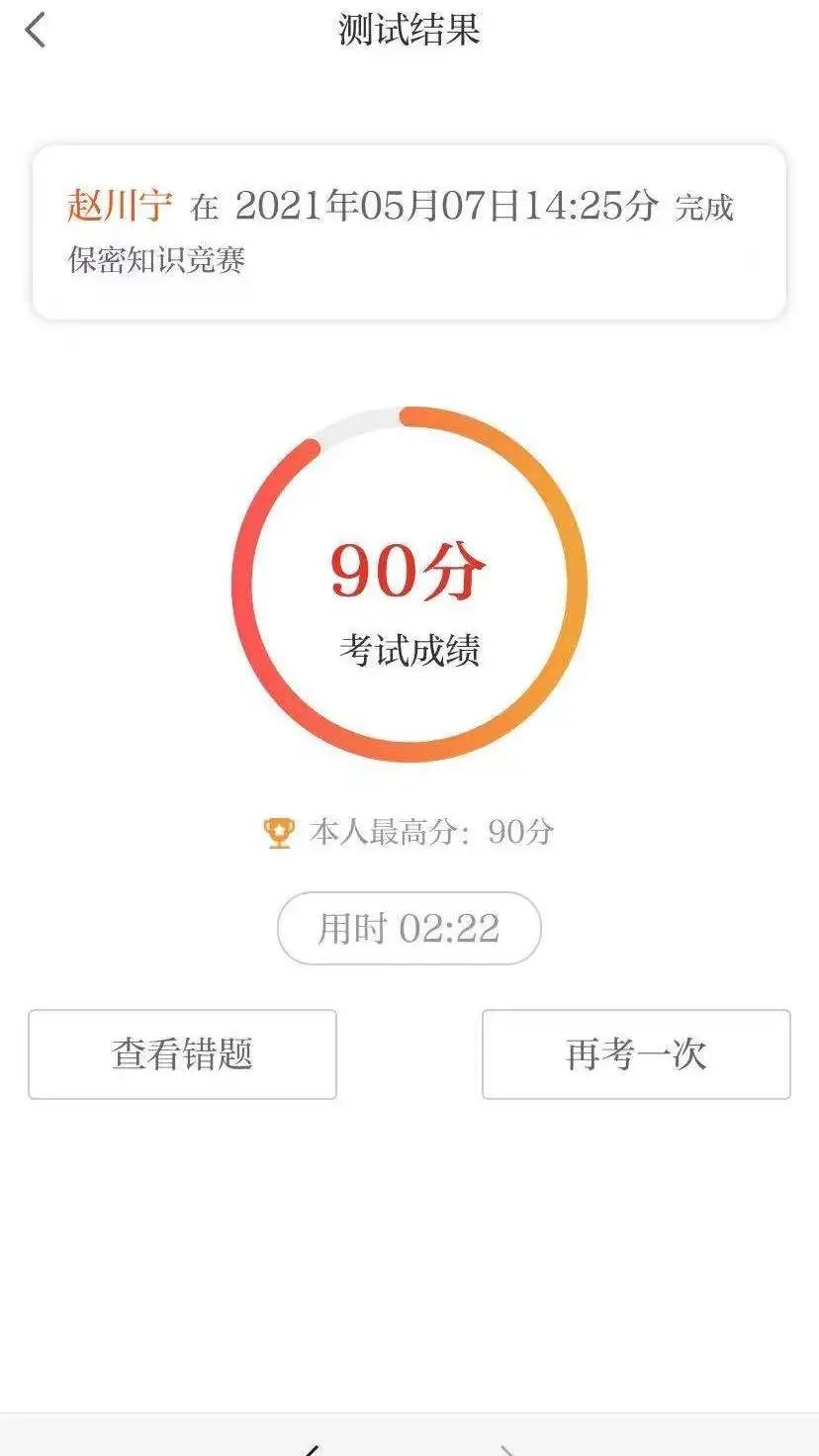This screenshot has height=1456, width=819.
Task: Retake the test with 再考一次
Action: (x=636, y=1054)
